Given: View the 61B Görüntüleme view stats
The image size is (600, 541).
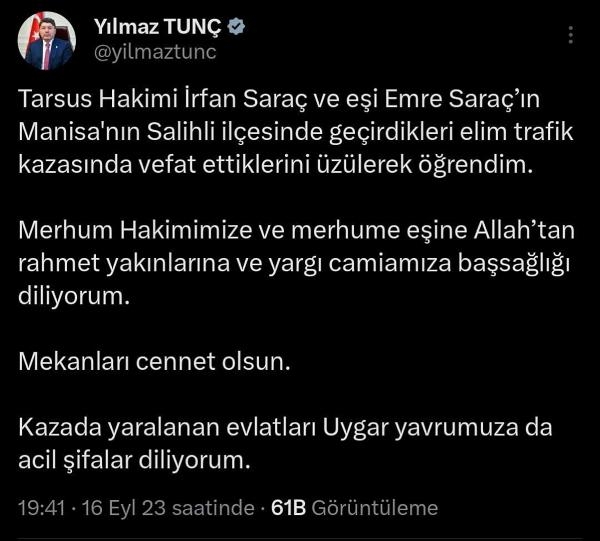Looking at the screenshot, I should [x=354, y=508].
